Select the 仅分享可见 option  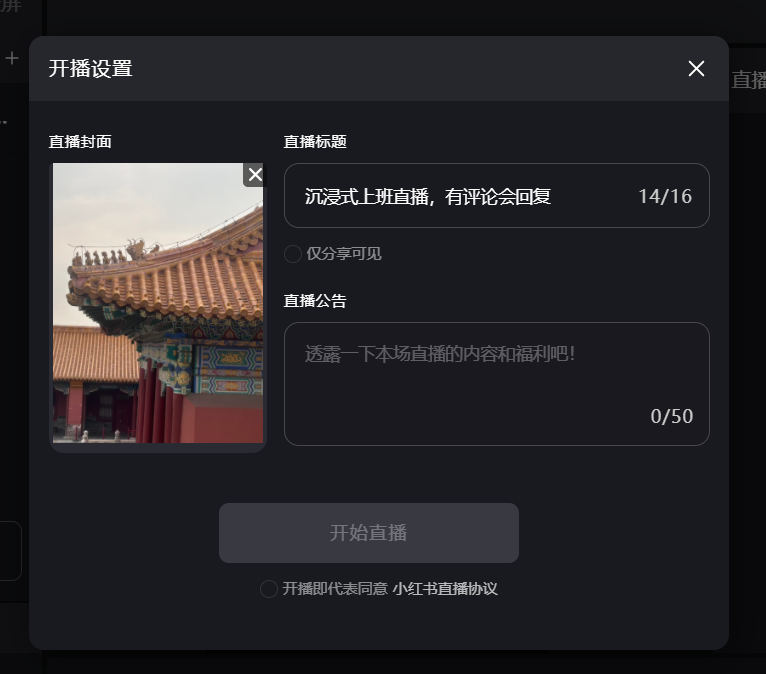pos(293,254)
